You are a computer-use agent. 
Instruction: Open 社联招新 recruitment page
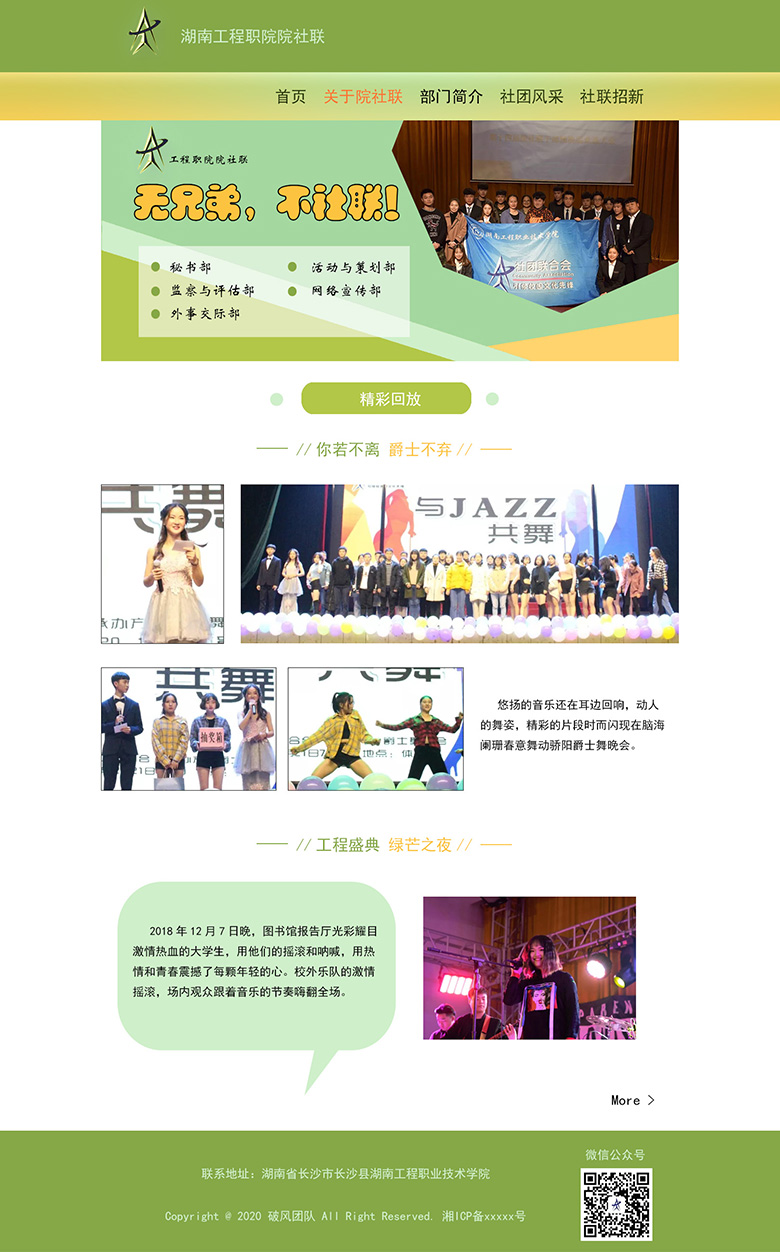click(x=611, y=97)
